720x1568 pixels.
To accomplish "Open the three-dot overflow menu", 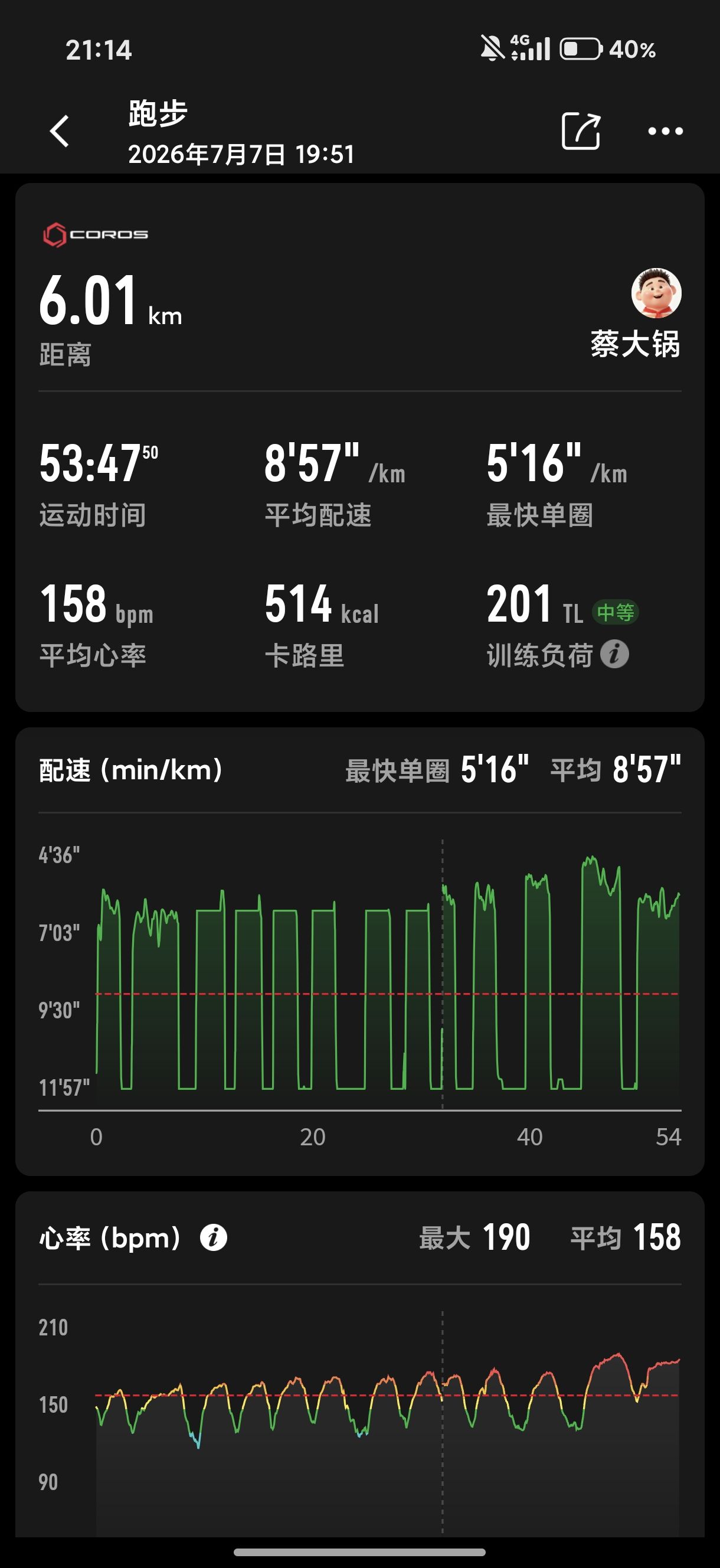I will (665, 131).
